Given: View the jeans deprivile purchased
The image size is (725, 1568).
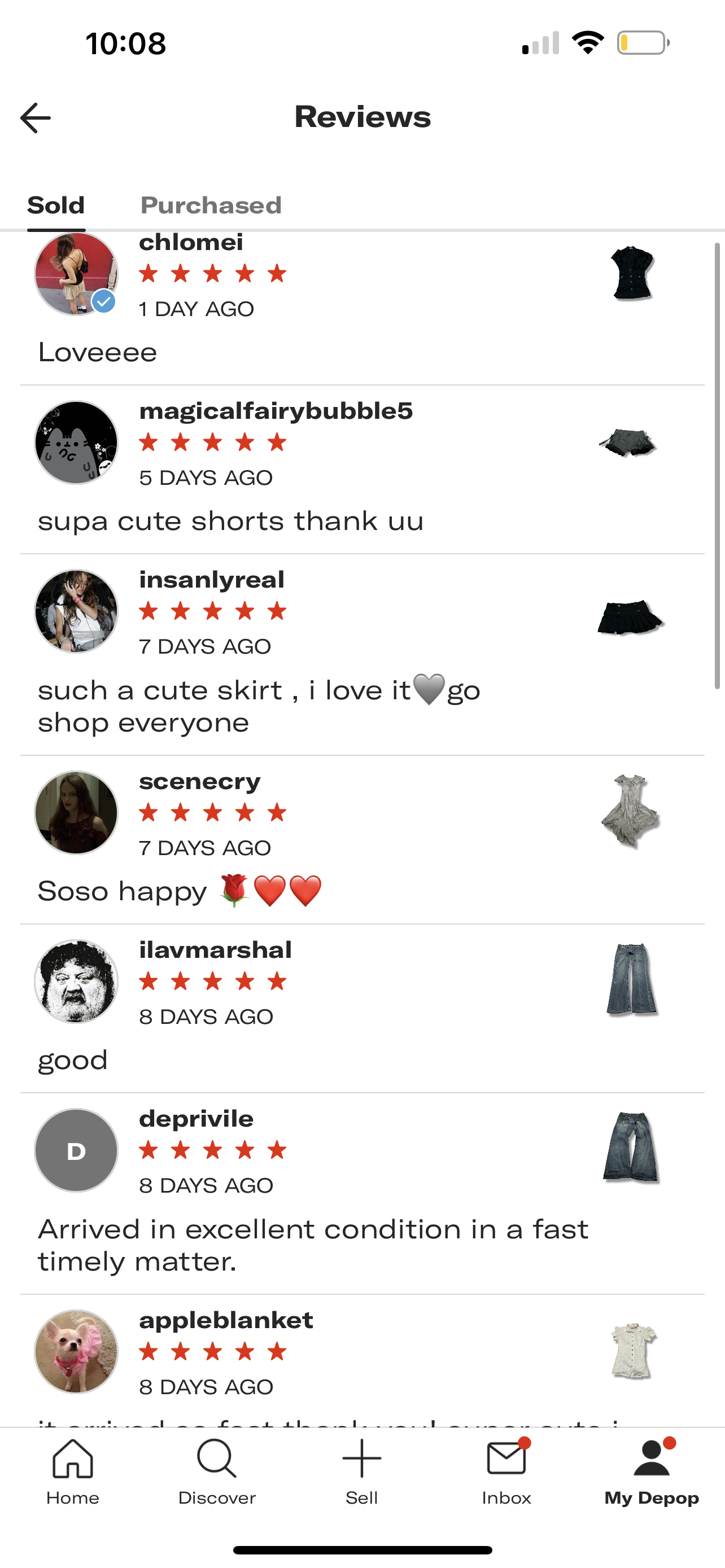Looking at the screenshot, I should (x=631, y=1148).
